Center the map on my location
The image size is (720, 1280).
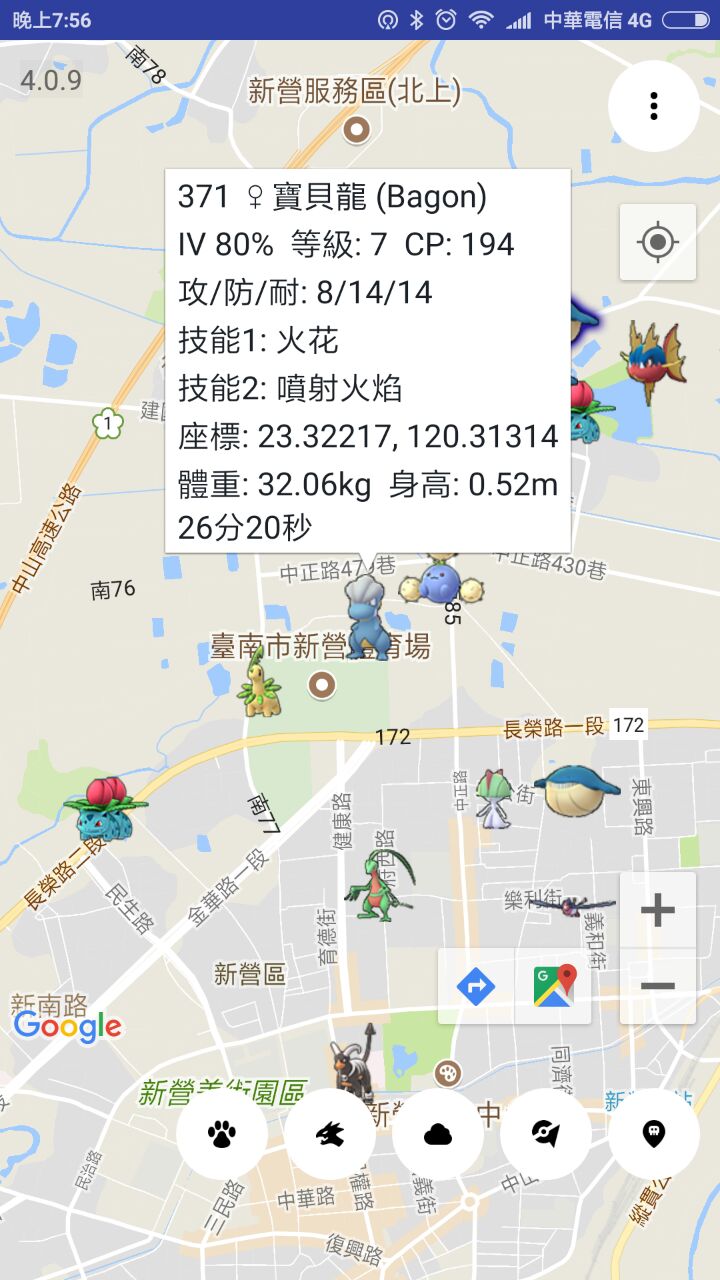click(657, 242)
